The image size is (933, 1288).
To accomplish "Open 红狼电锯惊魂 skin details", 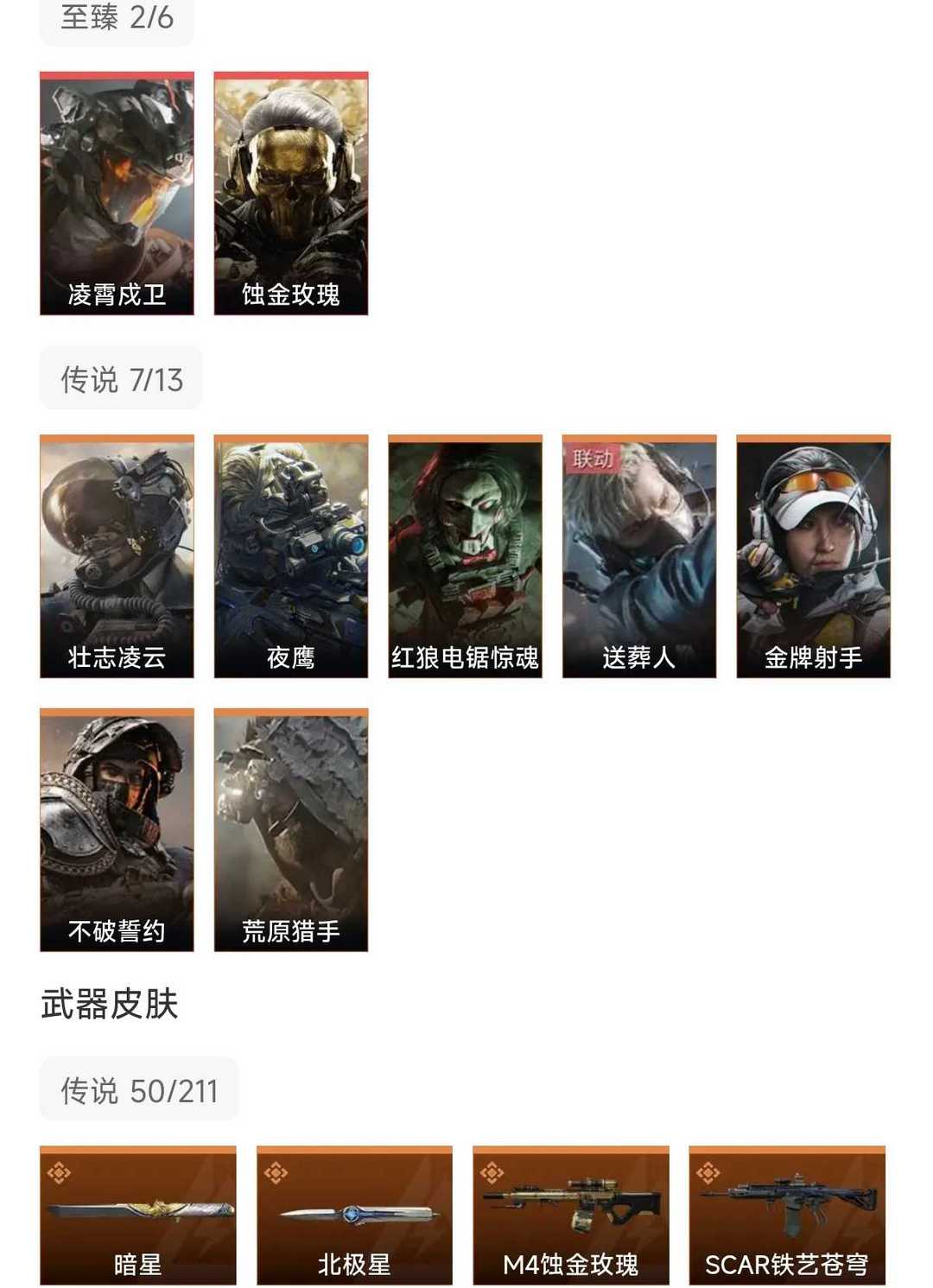I will coord(465,556).
